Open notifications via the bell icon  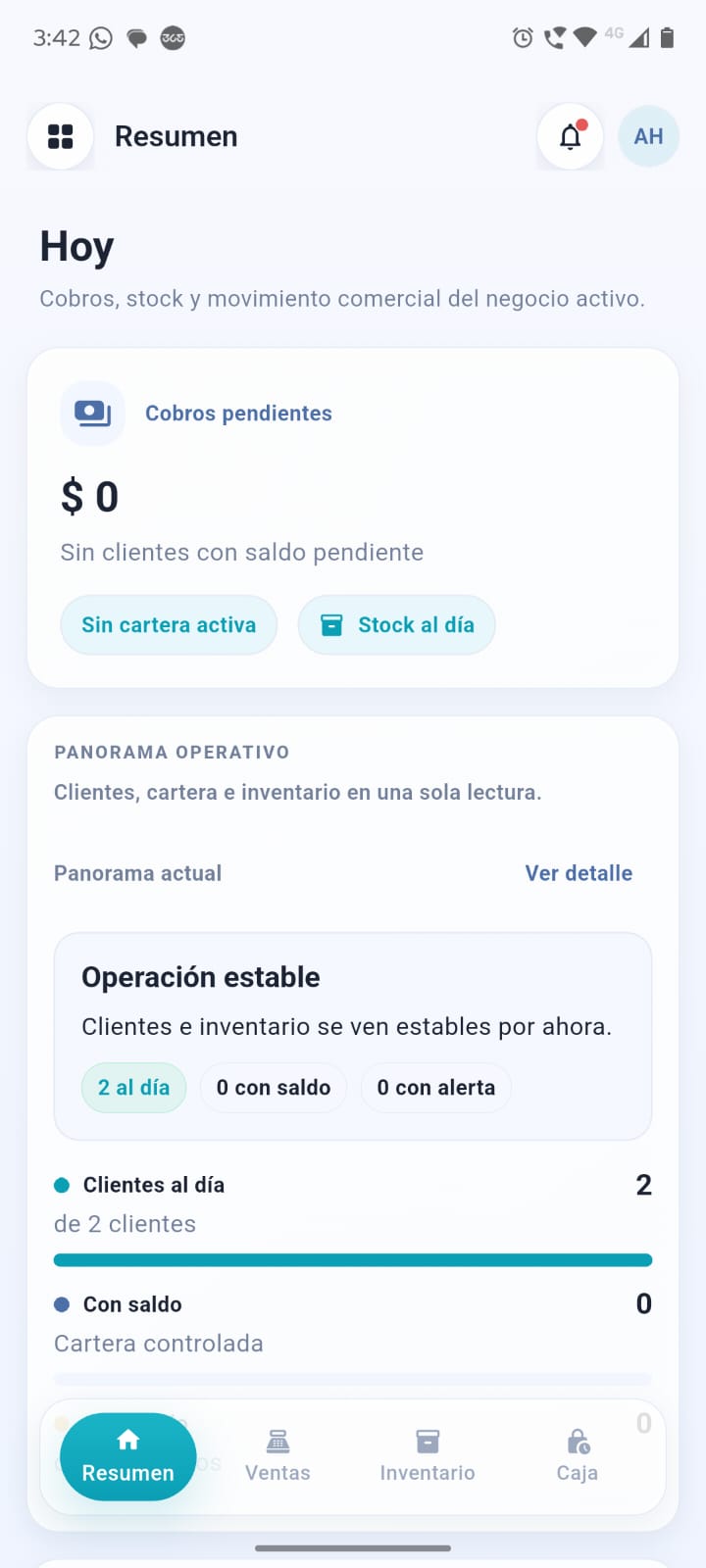pos(570,136)
